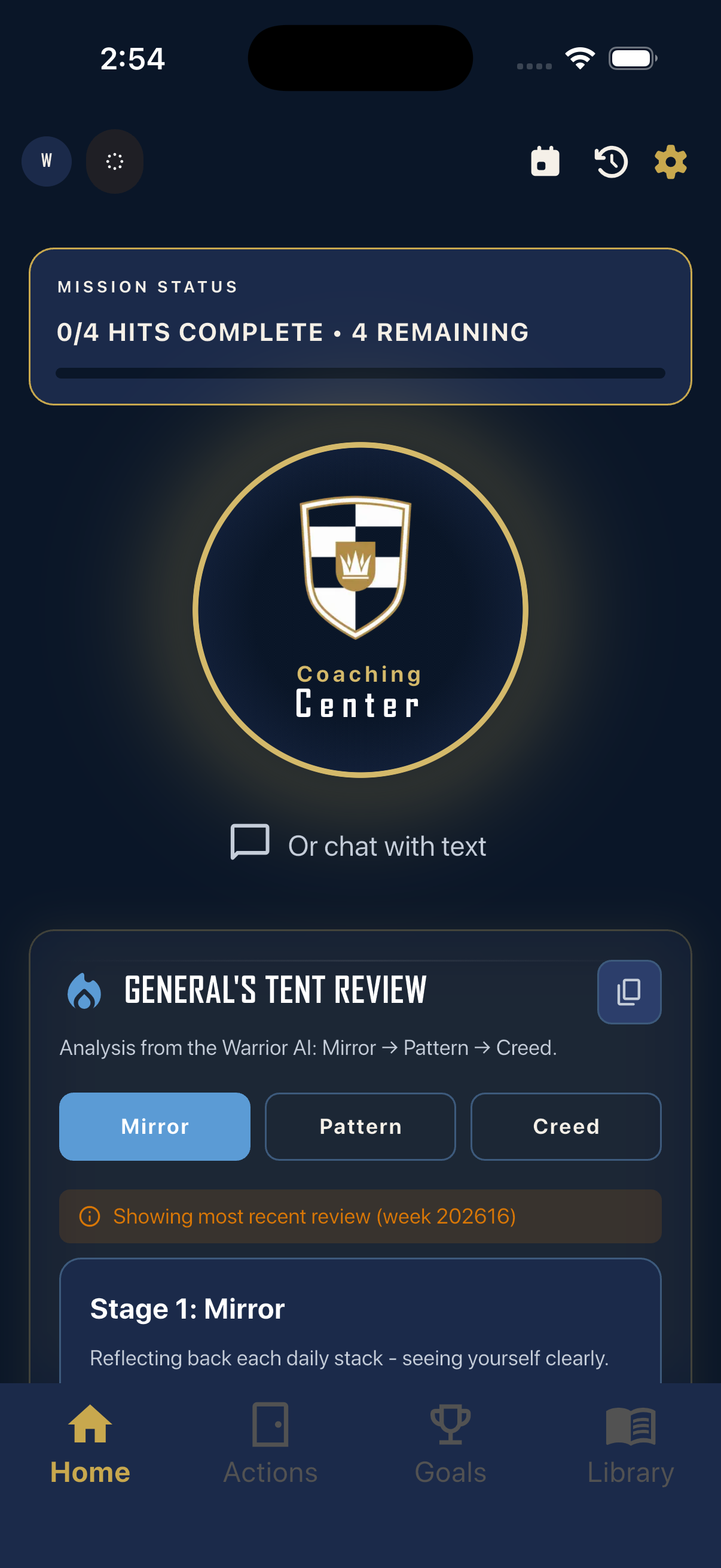
Task: Switch to the Pattern stage
Action: (360, 1126)
